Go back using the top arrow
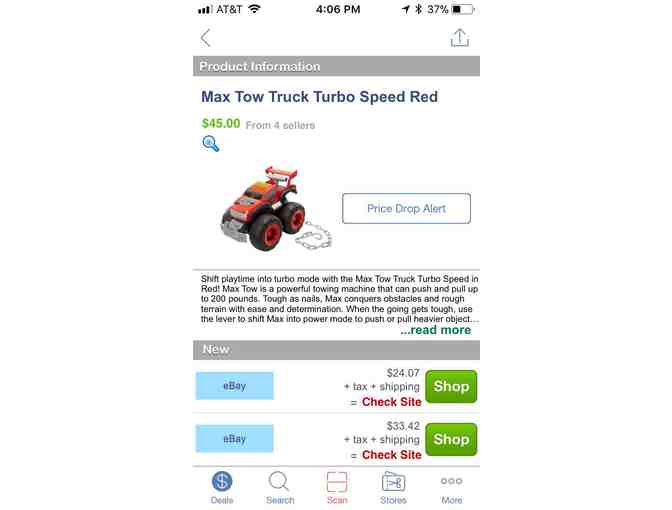The height and width of the screenshot is (510, 672). coord(206,38)
